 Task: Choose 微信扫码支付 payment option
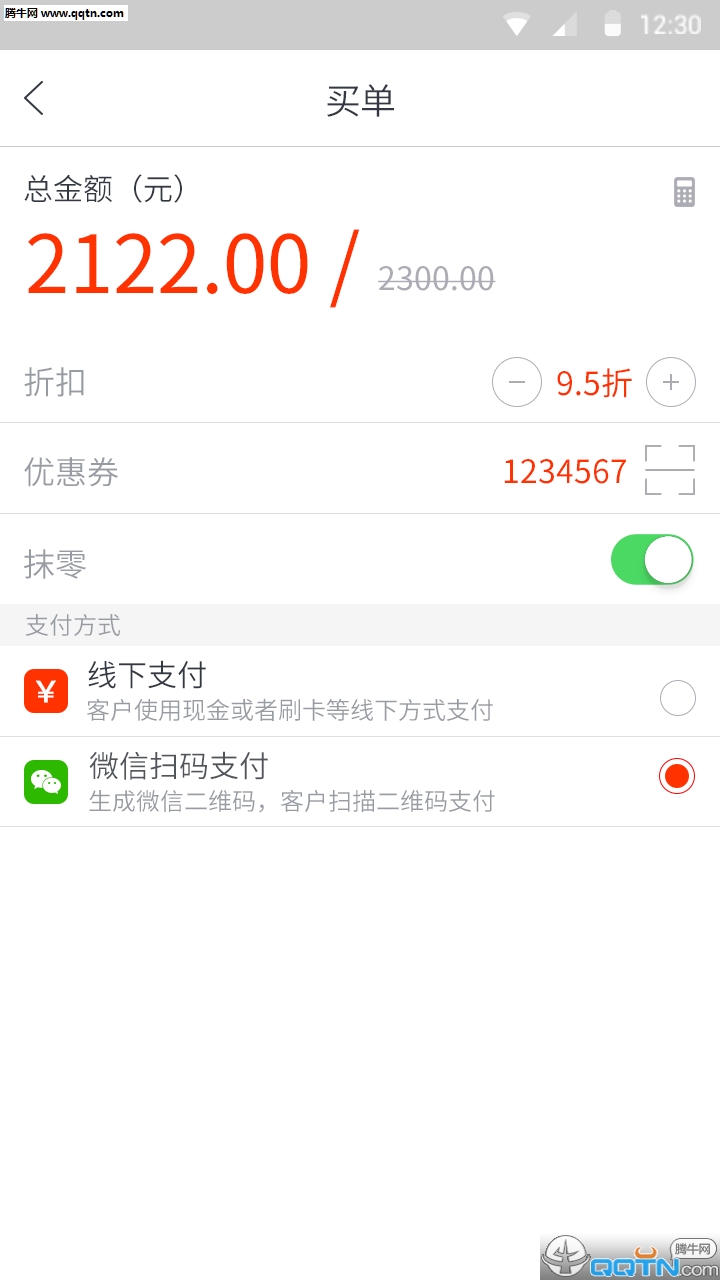(677, 776)
